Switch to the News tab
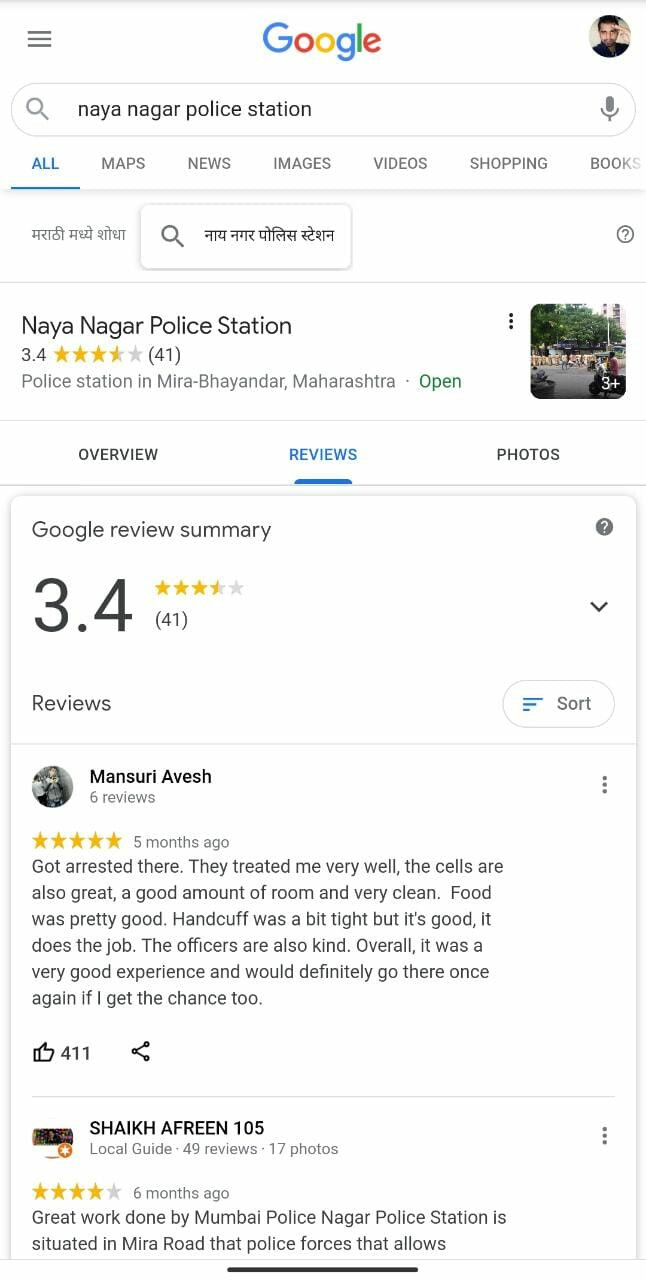Viewport: 646px width, 1280px height. [x=209, y=163]
